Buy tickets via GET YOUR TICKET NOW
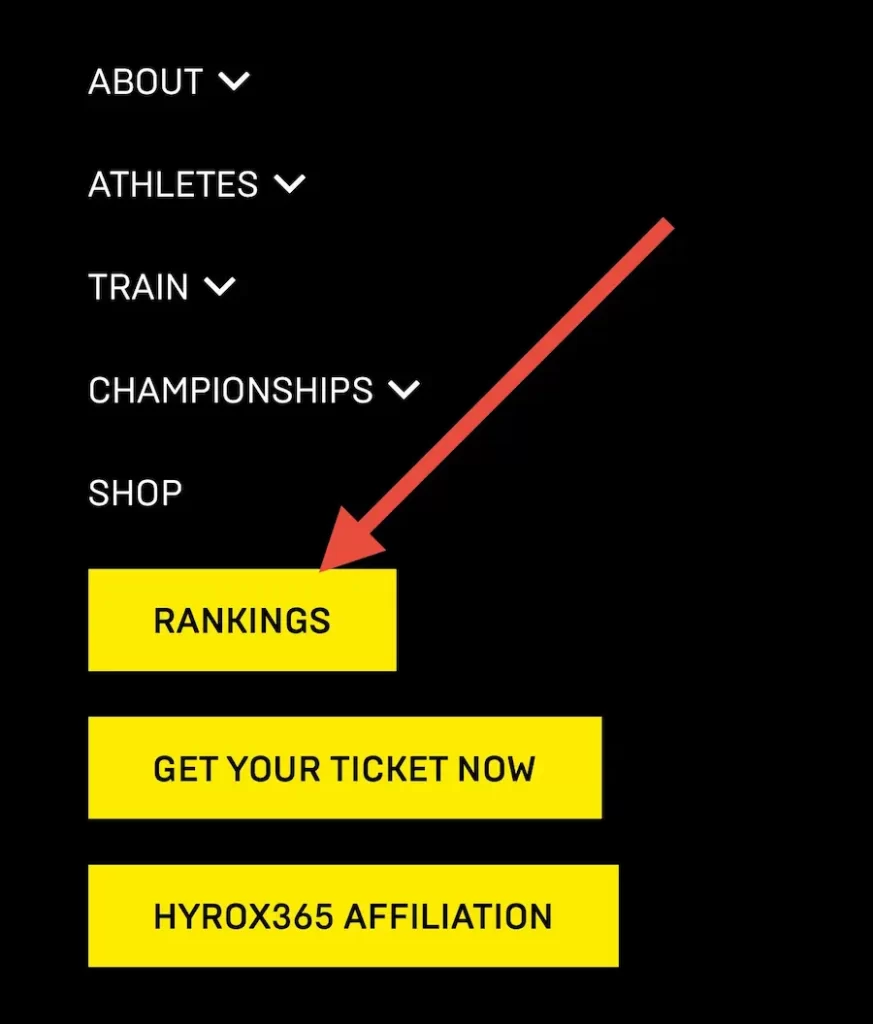 click(344, 768)
